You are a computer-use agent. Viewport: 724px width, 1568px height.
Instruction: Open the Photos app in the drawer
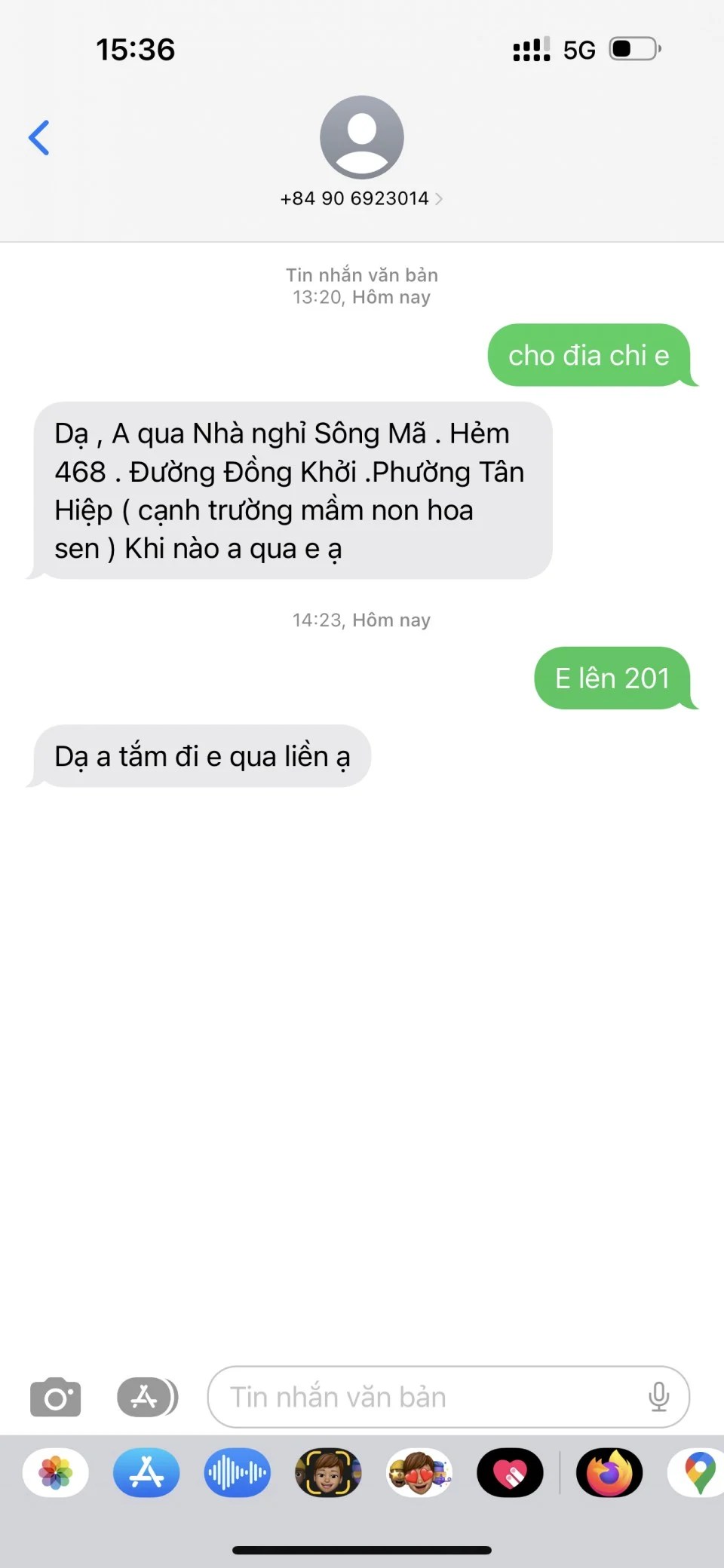pos(56,1472)
